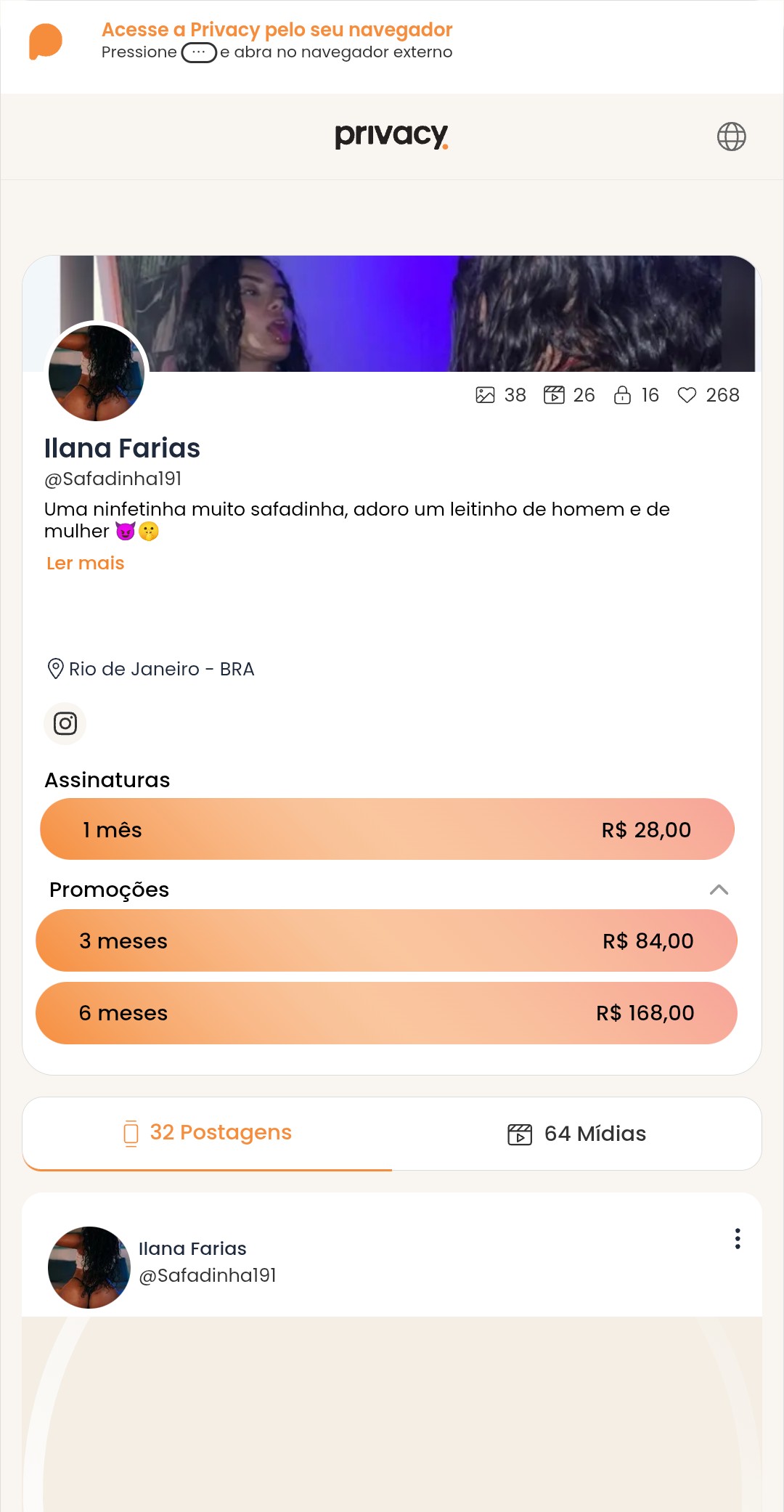View the profile picture beside the name

pos(97,373)
